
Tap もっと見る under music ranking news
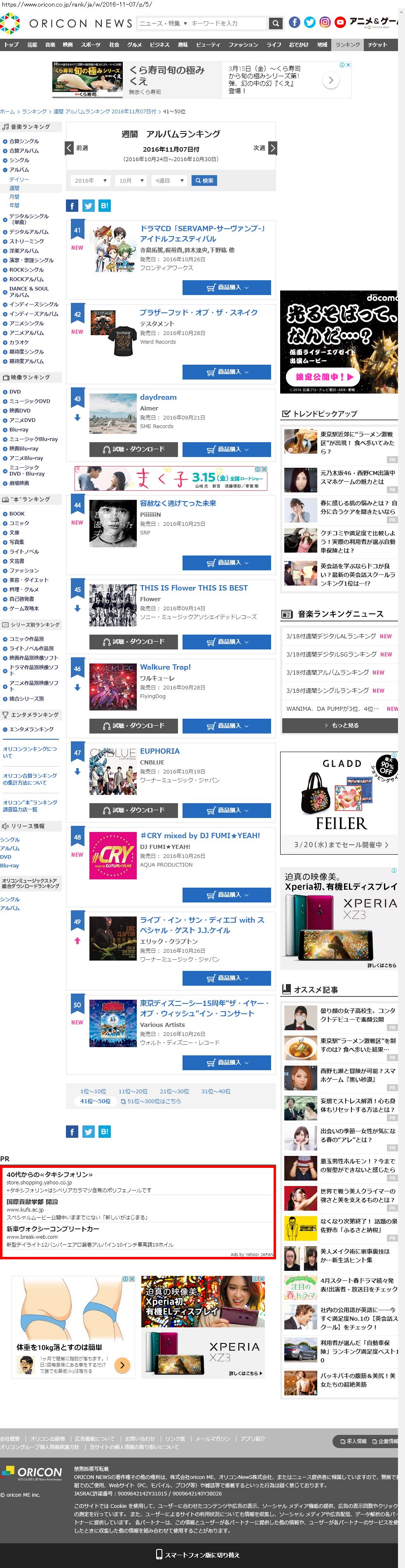(x=340, y=726)
